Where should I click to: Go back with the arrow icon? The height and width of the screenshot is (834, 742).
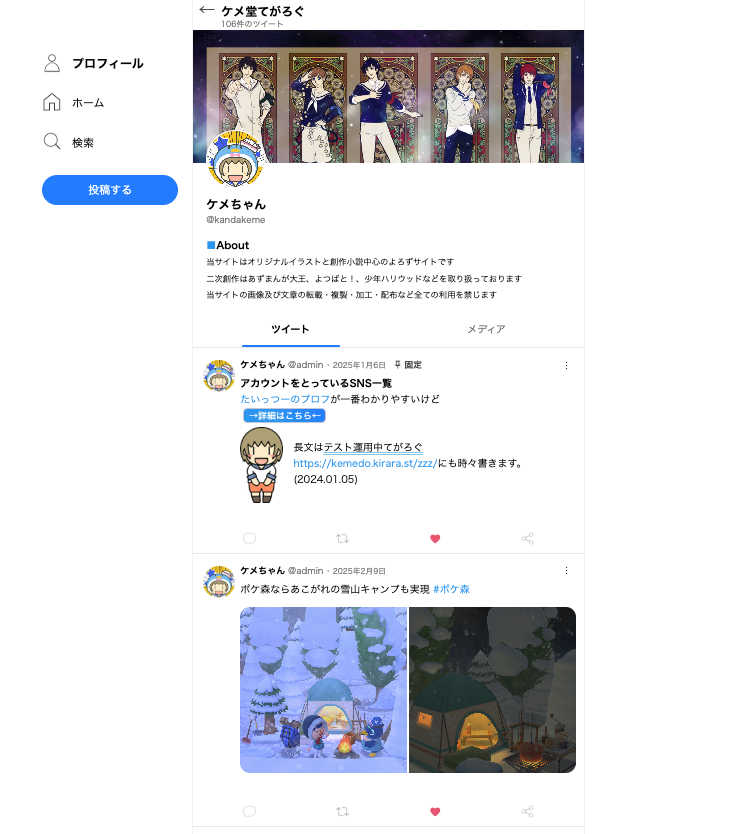(x=207, y=10)
